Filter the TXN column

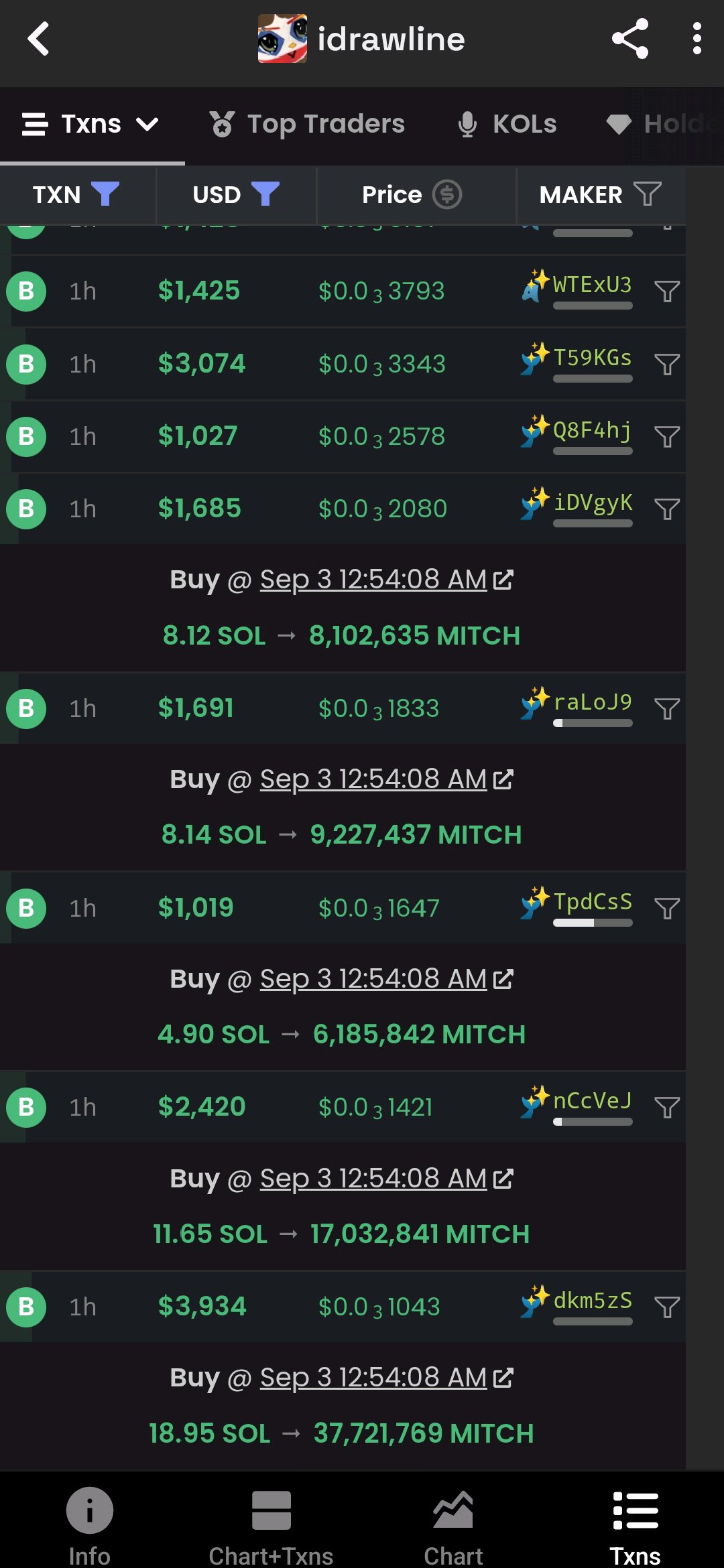point(105,194)
